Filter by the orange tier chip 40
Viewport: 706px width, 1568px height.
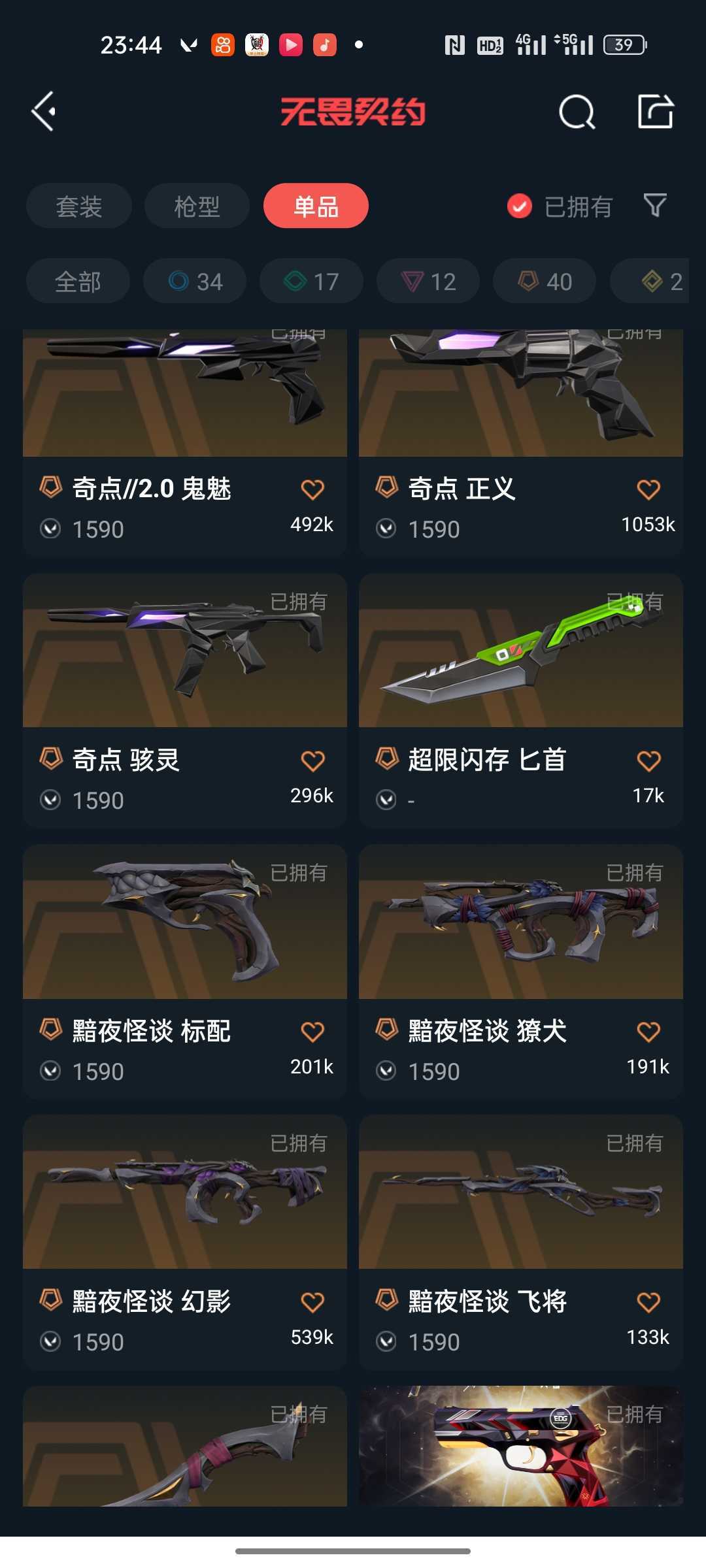click(545, 282)
